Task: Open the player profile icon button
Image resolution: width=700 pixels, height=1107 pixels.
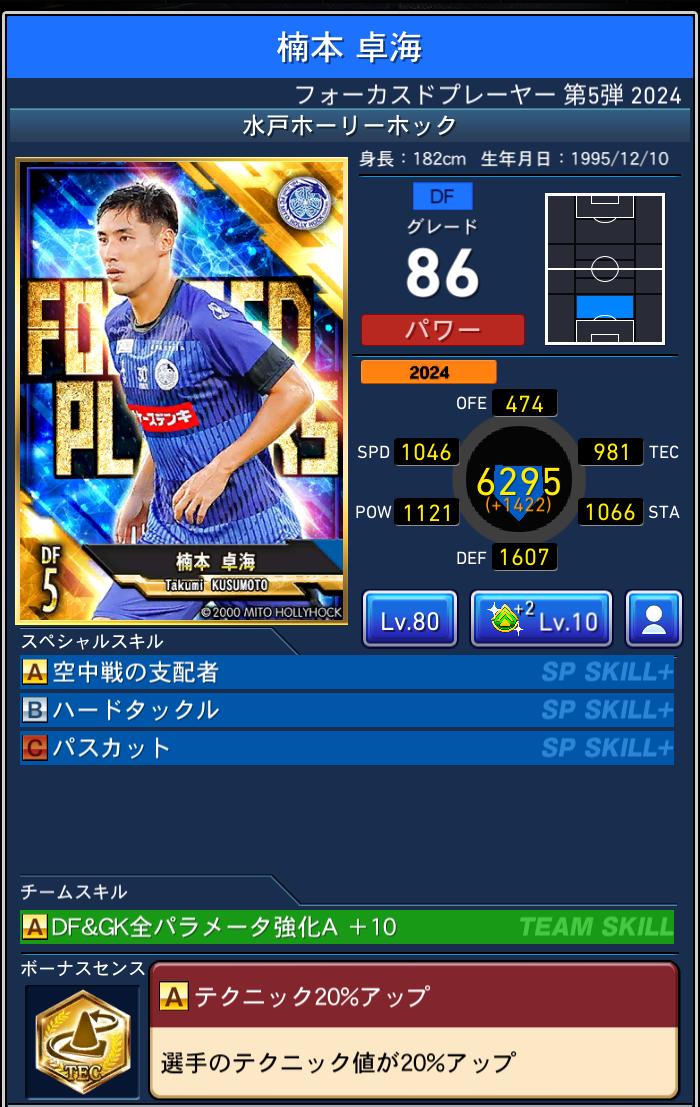Action: click(x=654, y=620)
